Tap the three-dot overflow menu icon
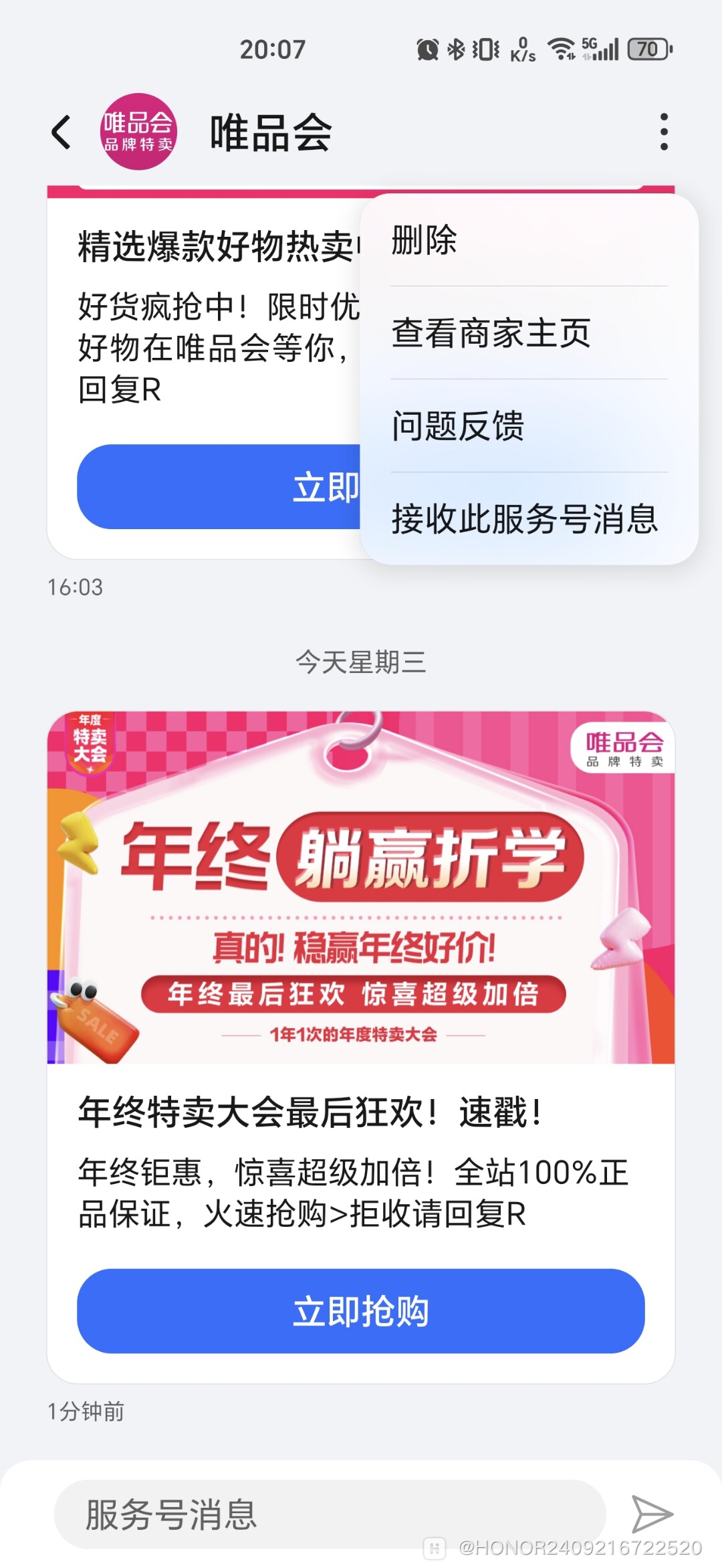Screen dimensions: 722x1568 pos(663,132)
